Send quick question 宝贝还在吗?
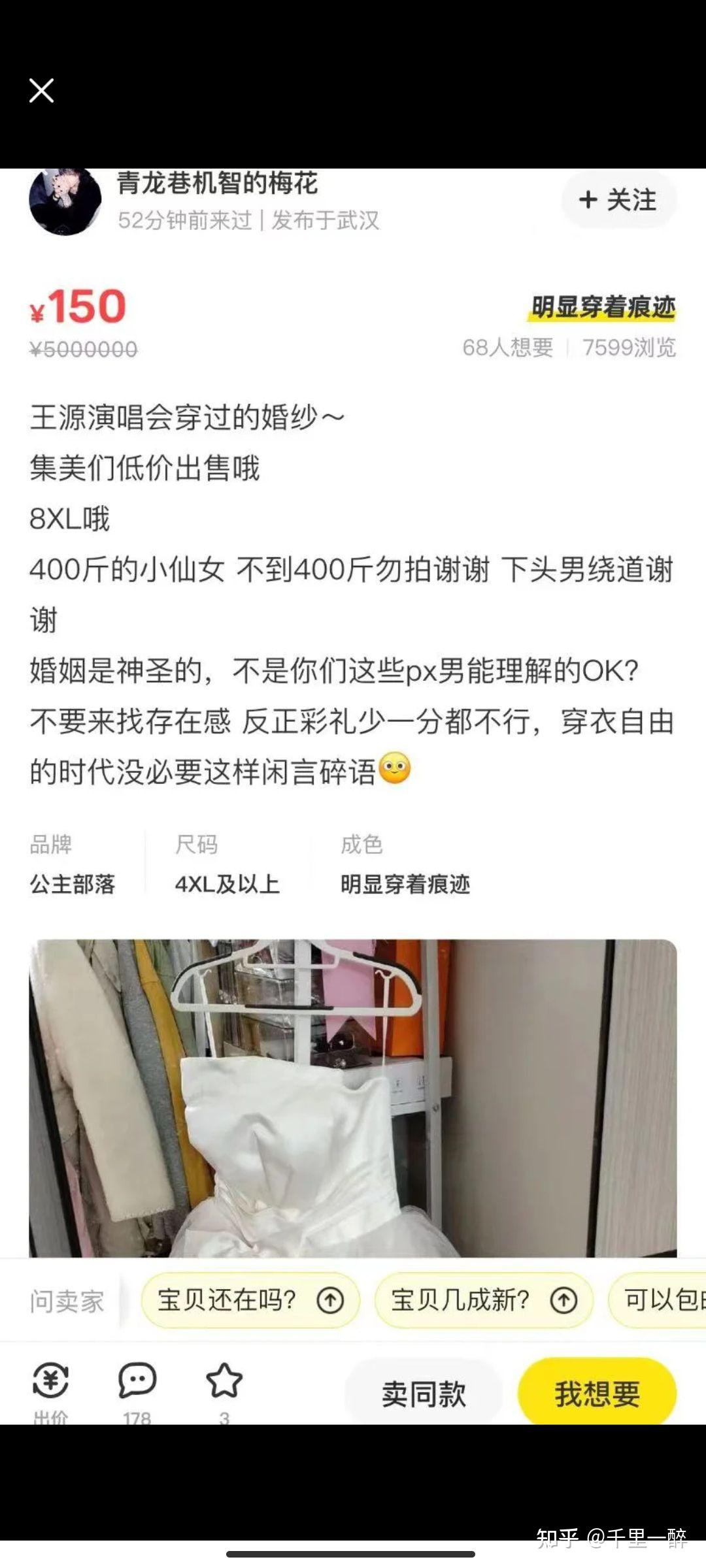 tap(250, 1300)
